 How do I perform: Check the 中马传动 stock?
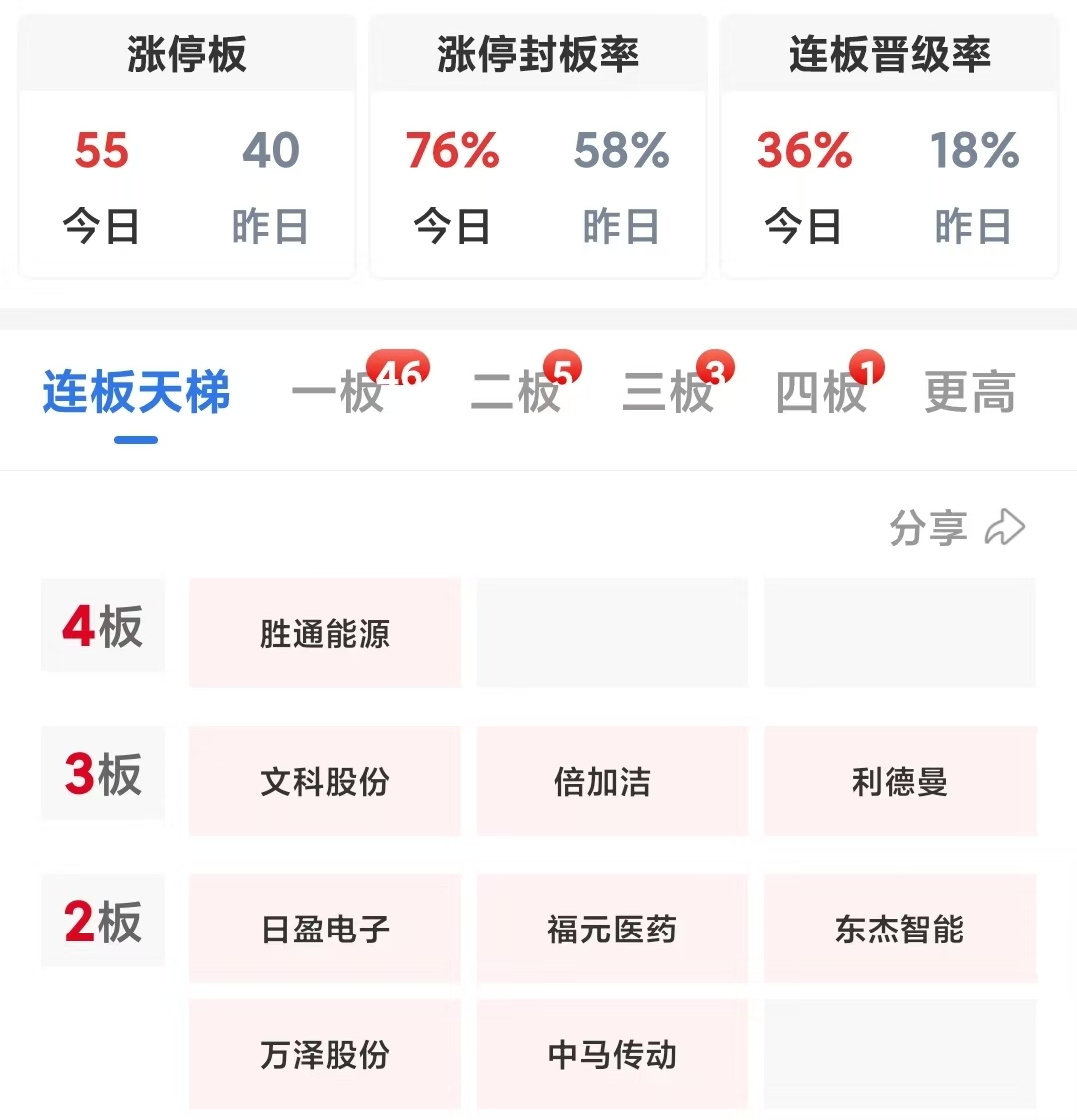click(611, 1054)
